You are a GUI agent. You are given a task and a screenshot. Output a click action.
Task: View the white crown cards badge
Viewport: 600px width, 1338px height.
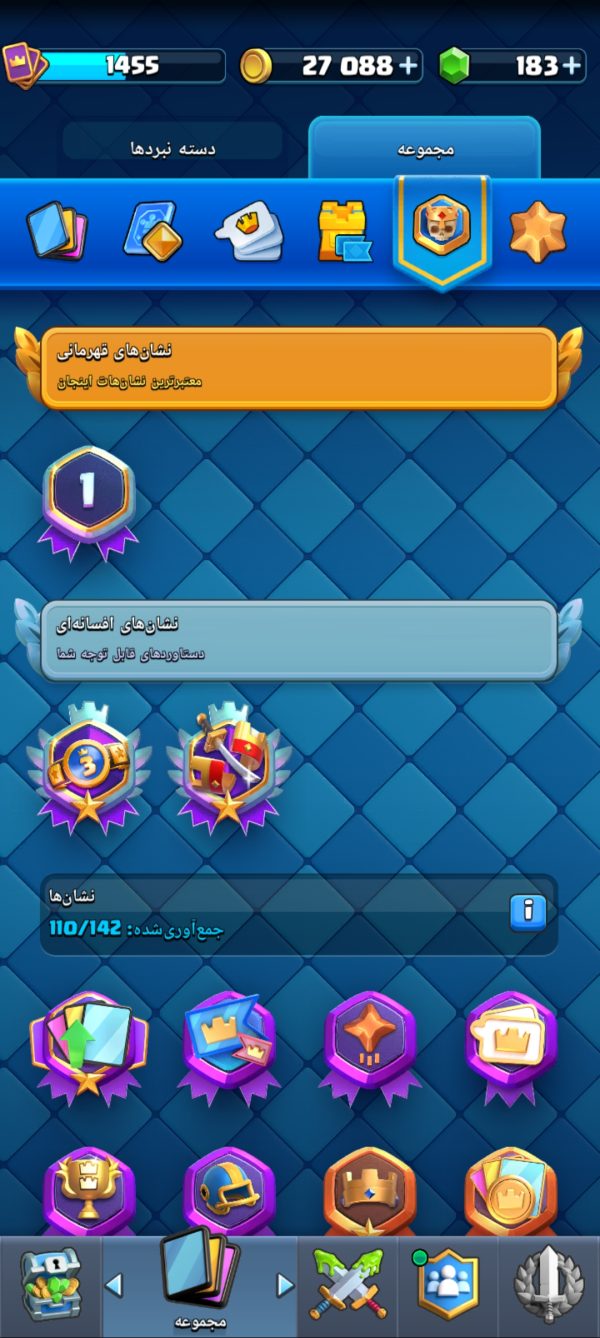511,1046
